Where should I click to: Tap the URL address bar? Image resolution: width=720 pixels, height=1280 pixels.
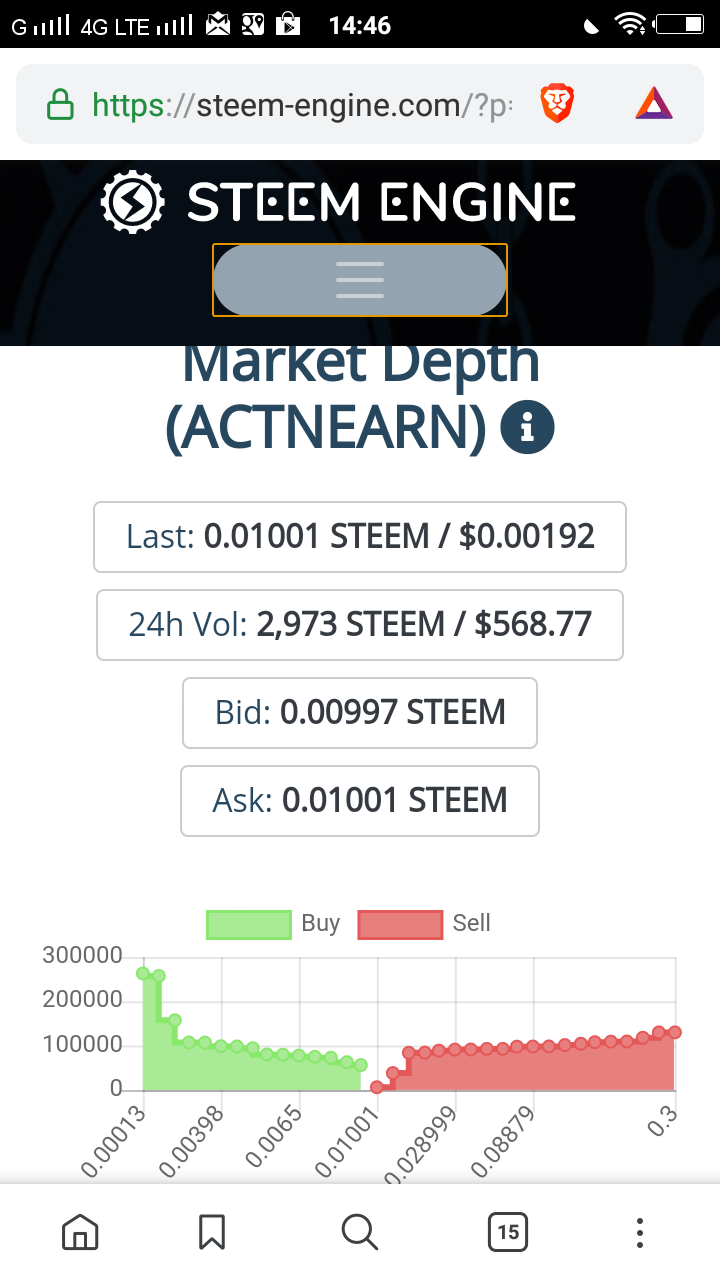click(x=300, y=104)
